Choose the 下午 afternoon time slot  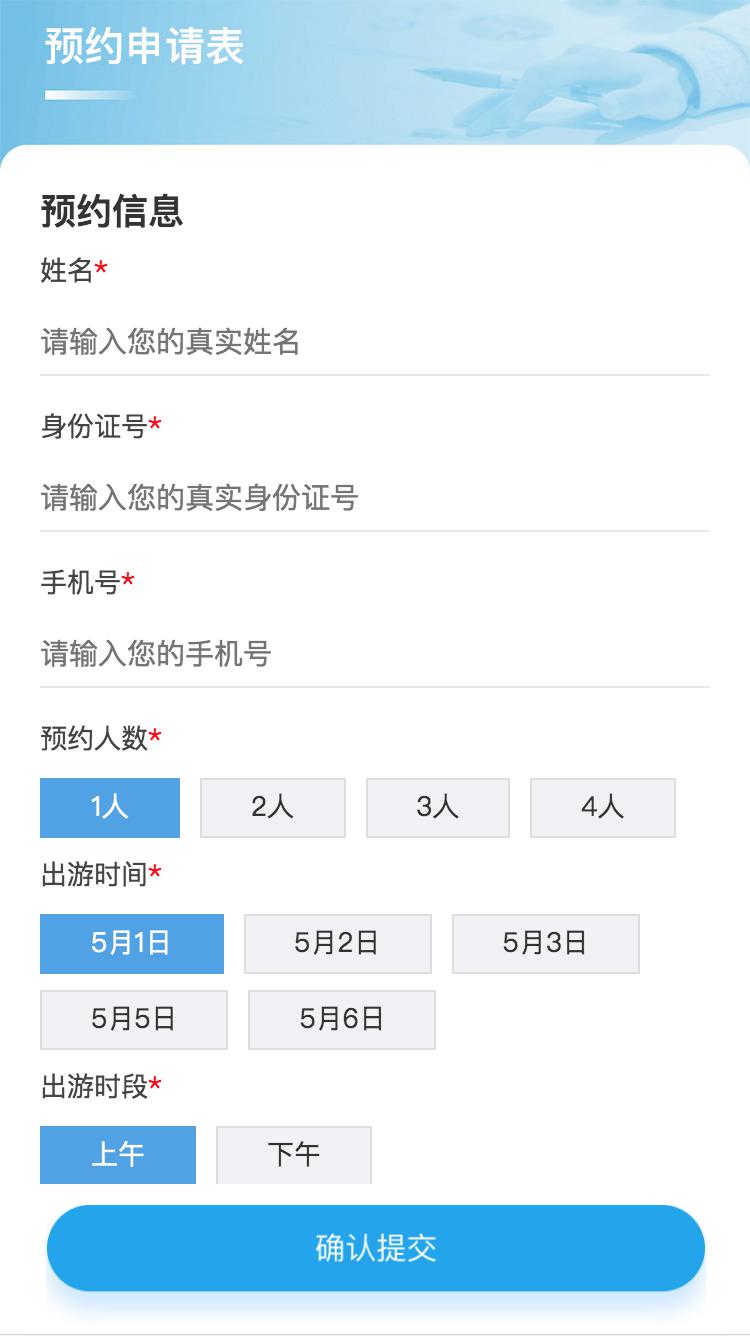tap(294, 1155)
